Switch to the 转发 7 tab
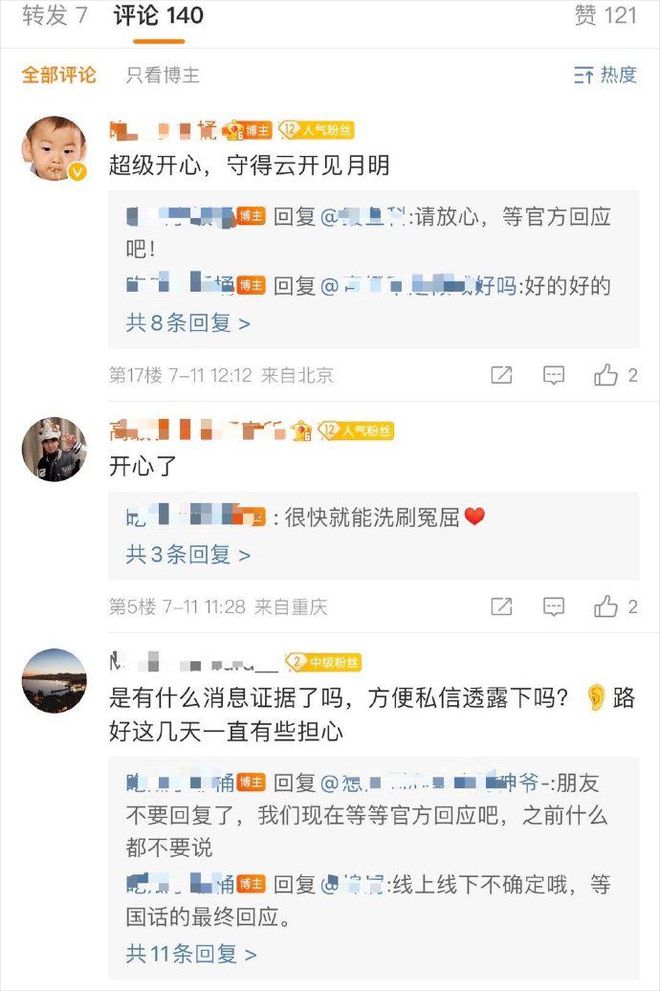 coord(55,15)
